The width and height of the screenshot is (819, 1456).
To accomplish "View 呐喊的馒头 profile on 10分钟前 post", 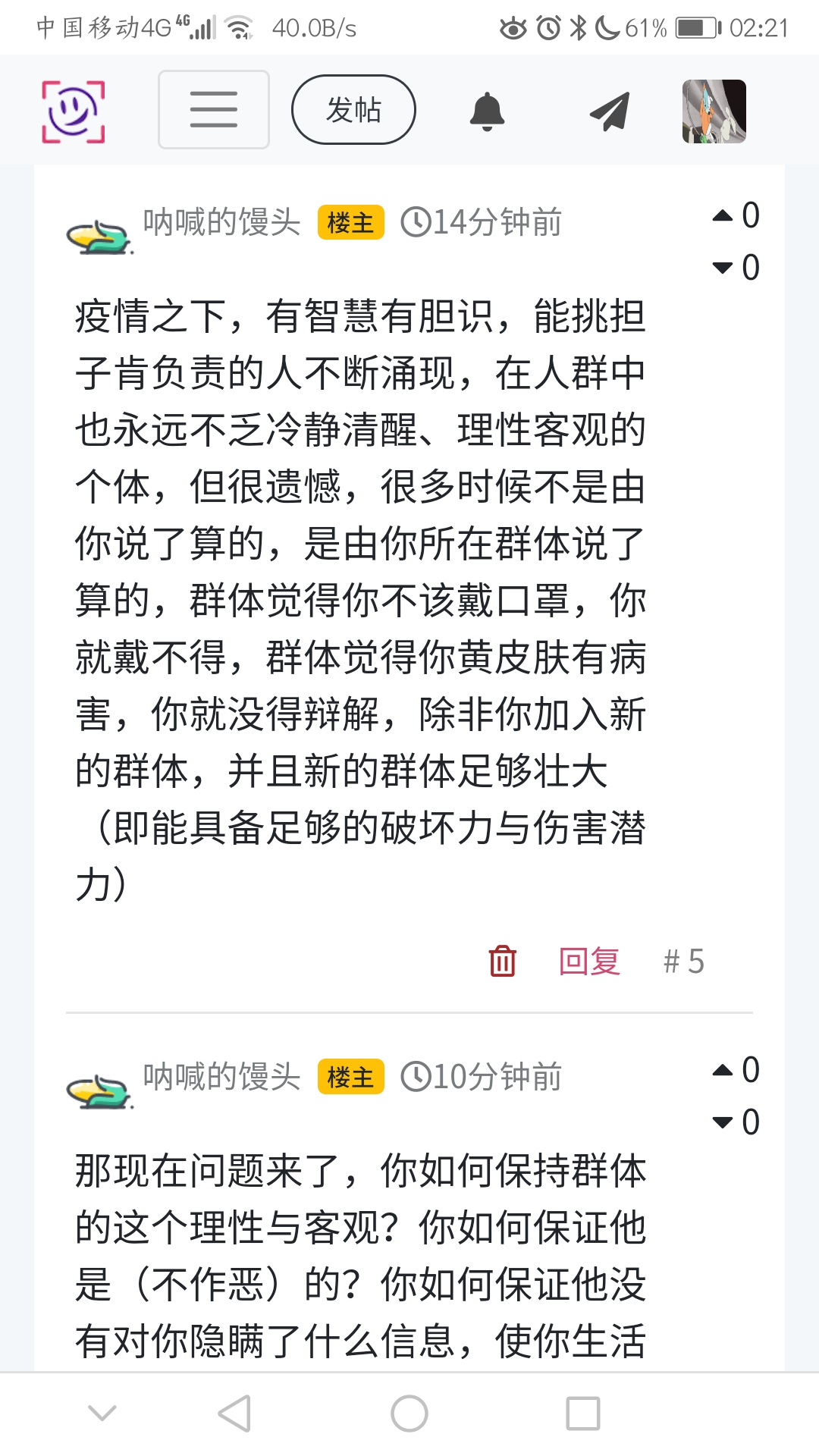I will click(221, 1077).
